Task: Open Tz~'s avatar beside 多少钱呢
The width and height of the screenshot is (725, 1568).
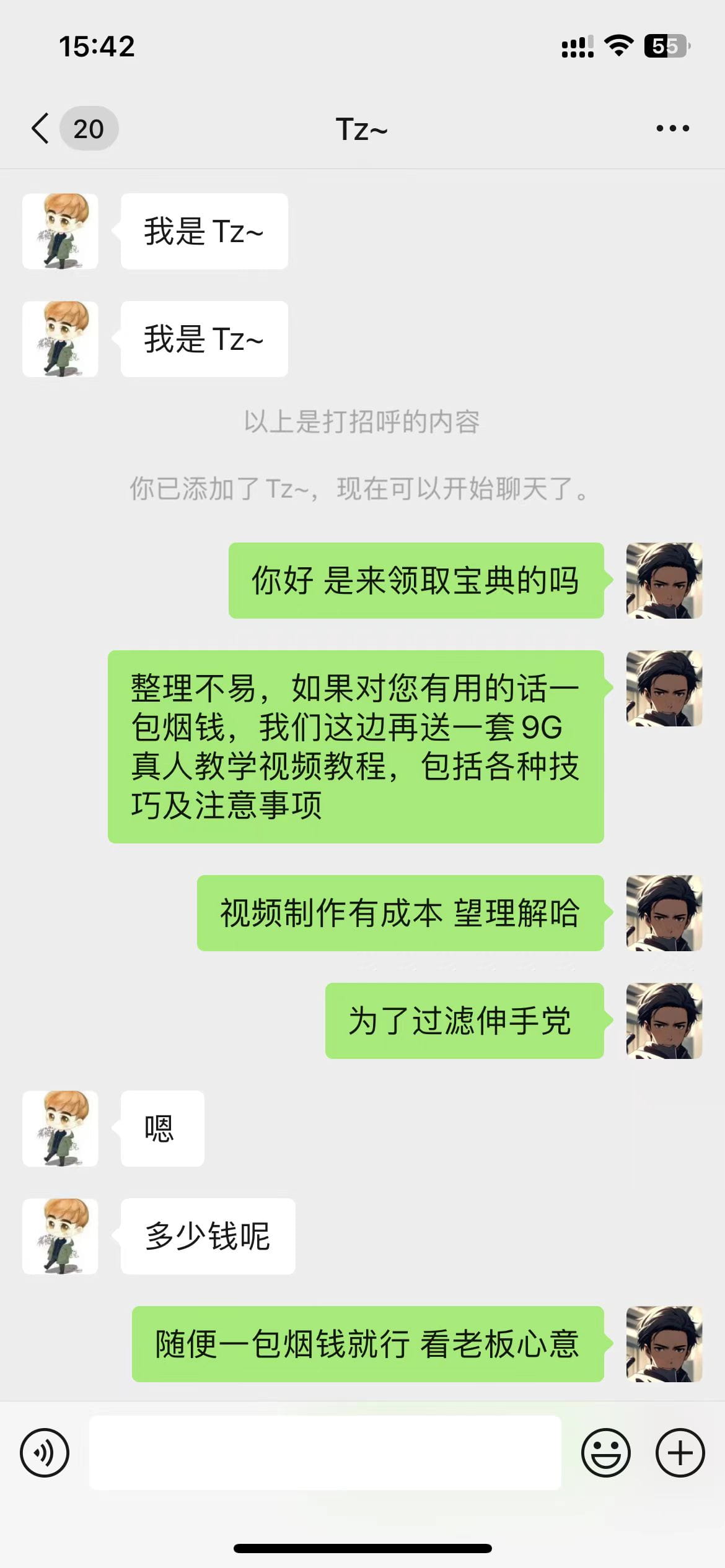Action: 60,1236
